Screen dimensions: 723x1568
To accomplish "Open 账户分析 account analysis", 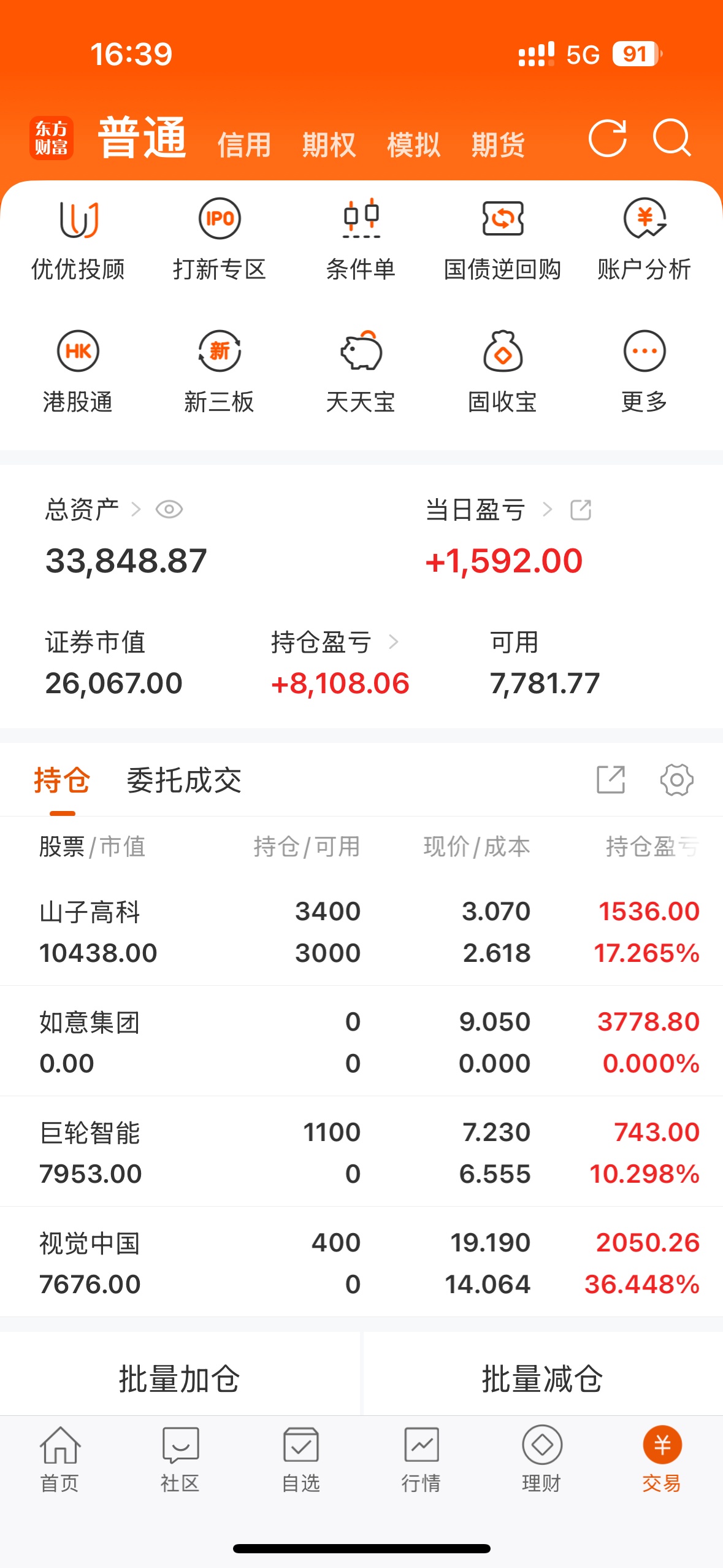I will pyautogui.click(x=644, y=239).
